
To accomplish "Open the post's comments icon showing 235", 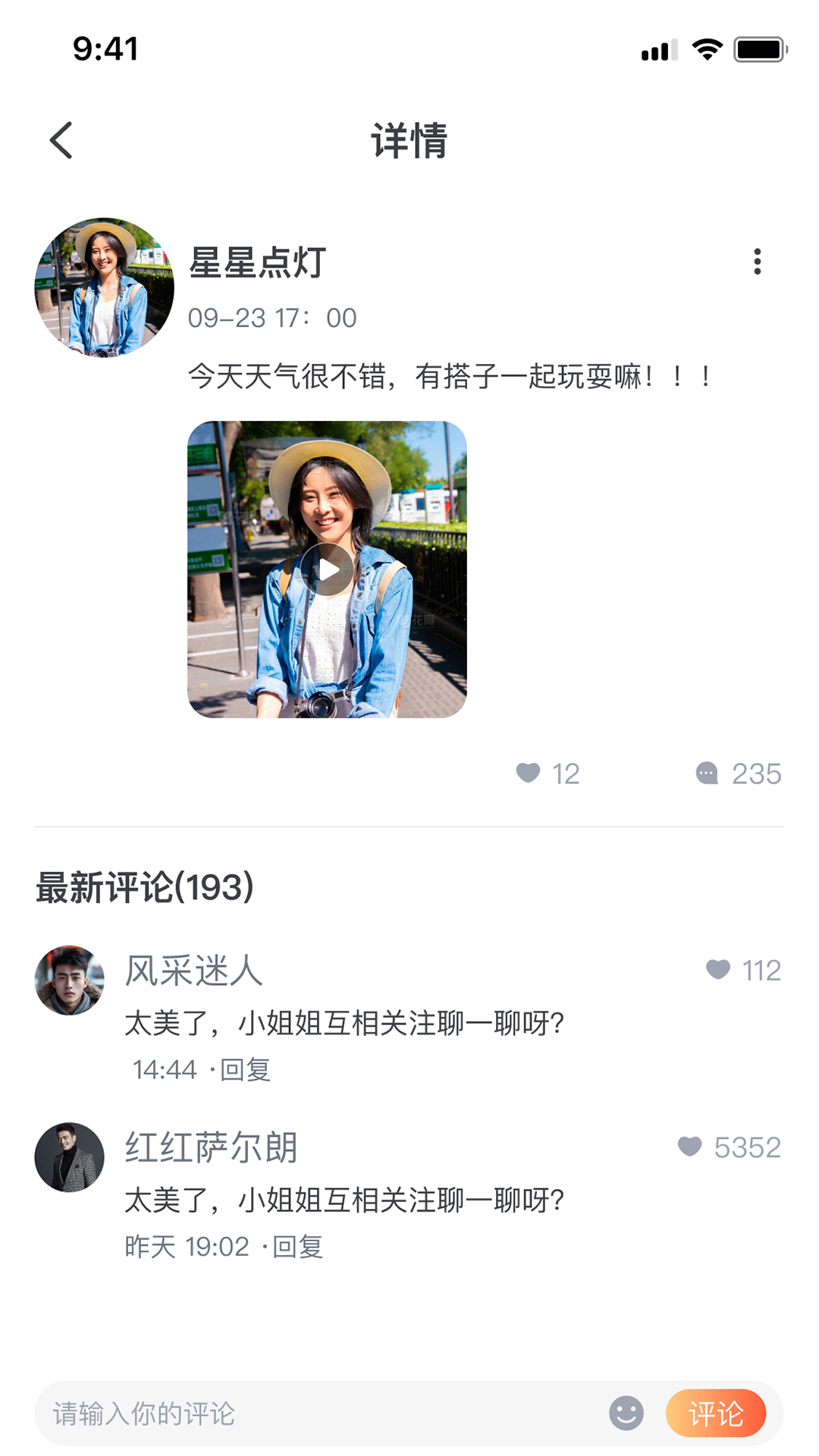I will point(707,773).
